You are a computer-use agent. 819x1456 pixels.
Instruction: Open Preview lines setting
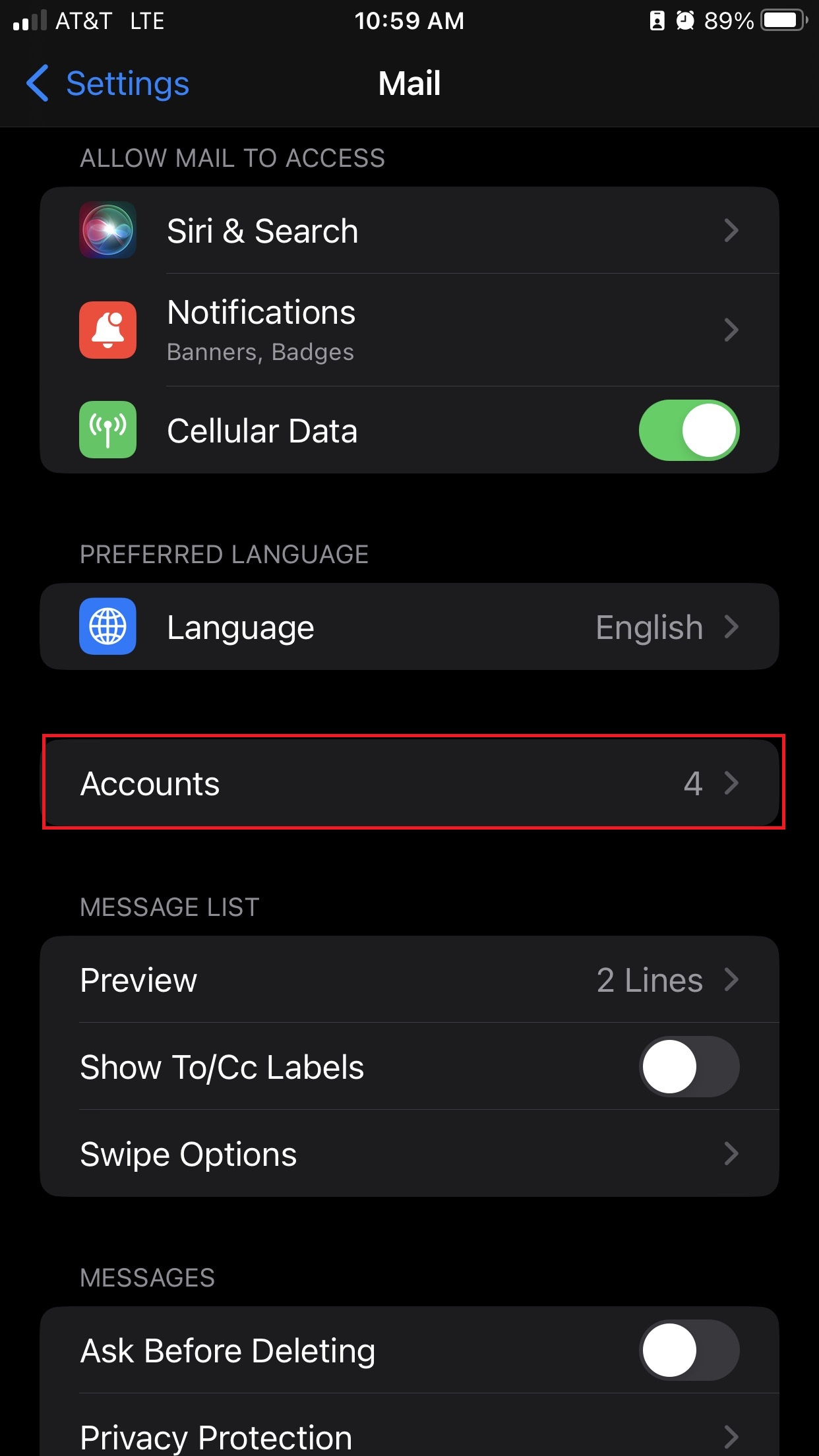(x=409, y=980)
